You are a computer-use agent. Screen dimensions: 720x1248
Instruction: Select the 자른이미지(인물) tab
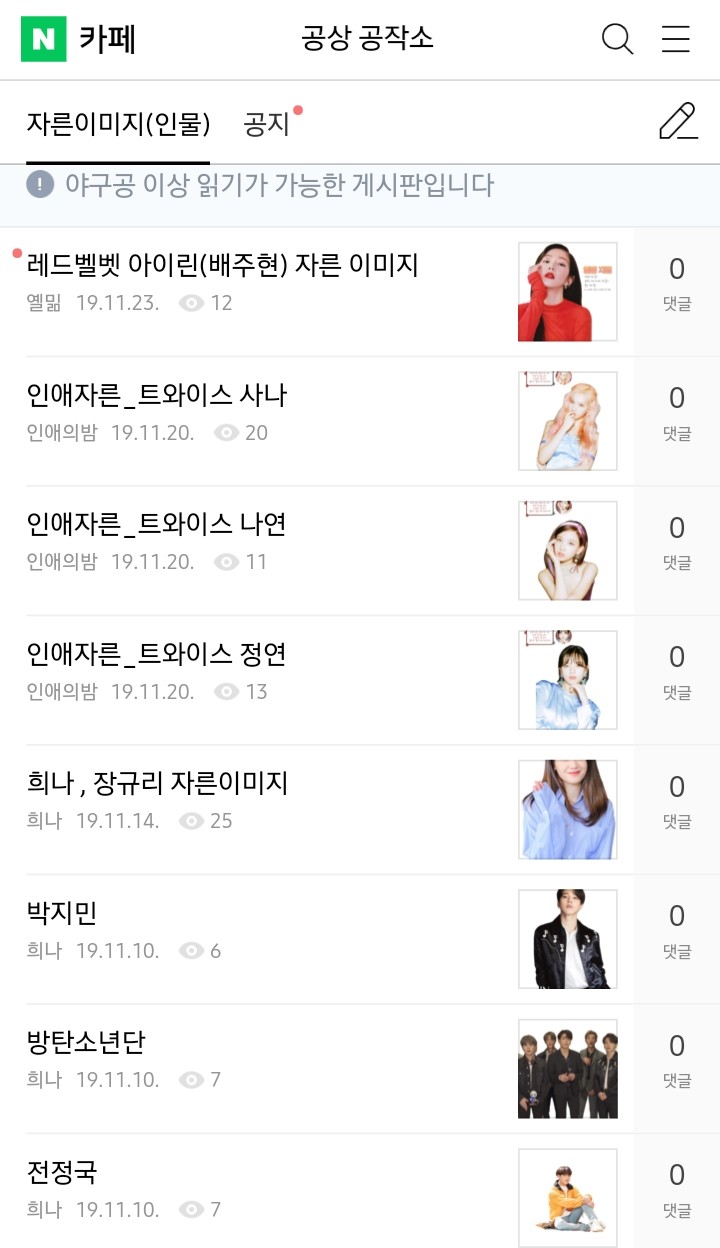pos(118,124)
